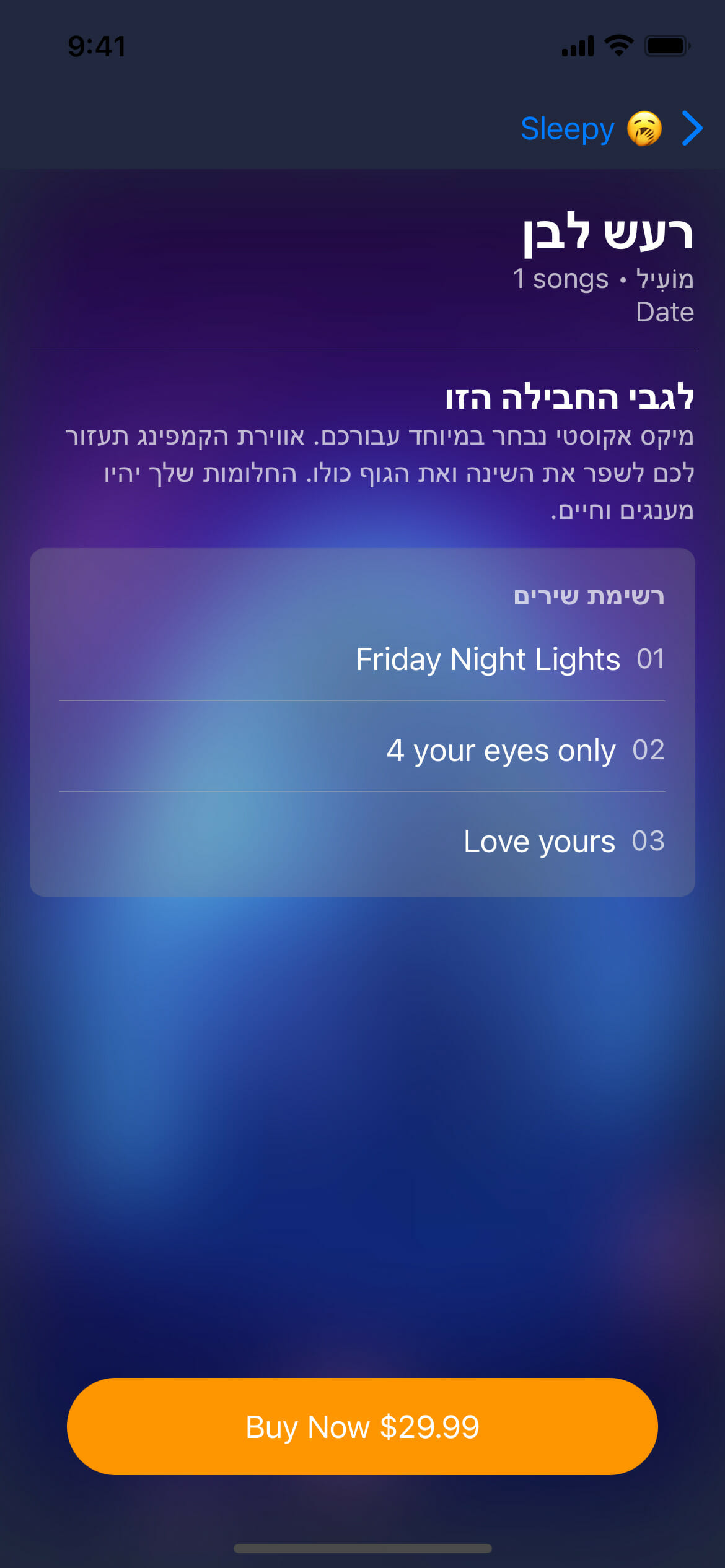Tap track number 03 beside Love yours
This screenshot has width=725, height=1568.
pos(649,840)
